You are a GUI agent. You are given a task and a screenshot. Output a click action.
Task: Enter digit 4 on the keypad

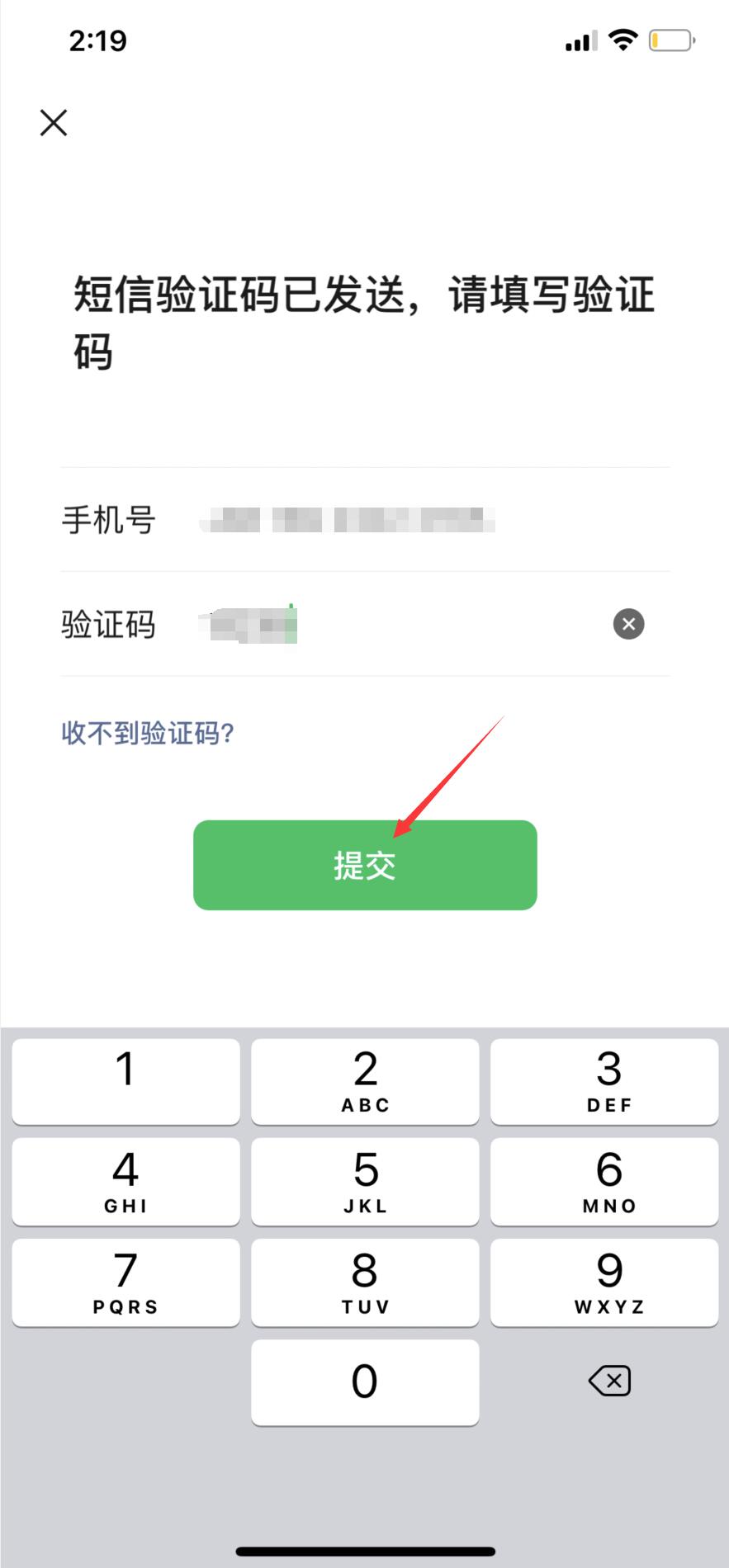[x=125, y=1182]
